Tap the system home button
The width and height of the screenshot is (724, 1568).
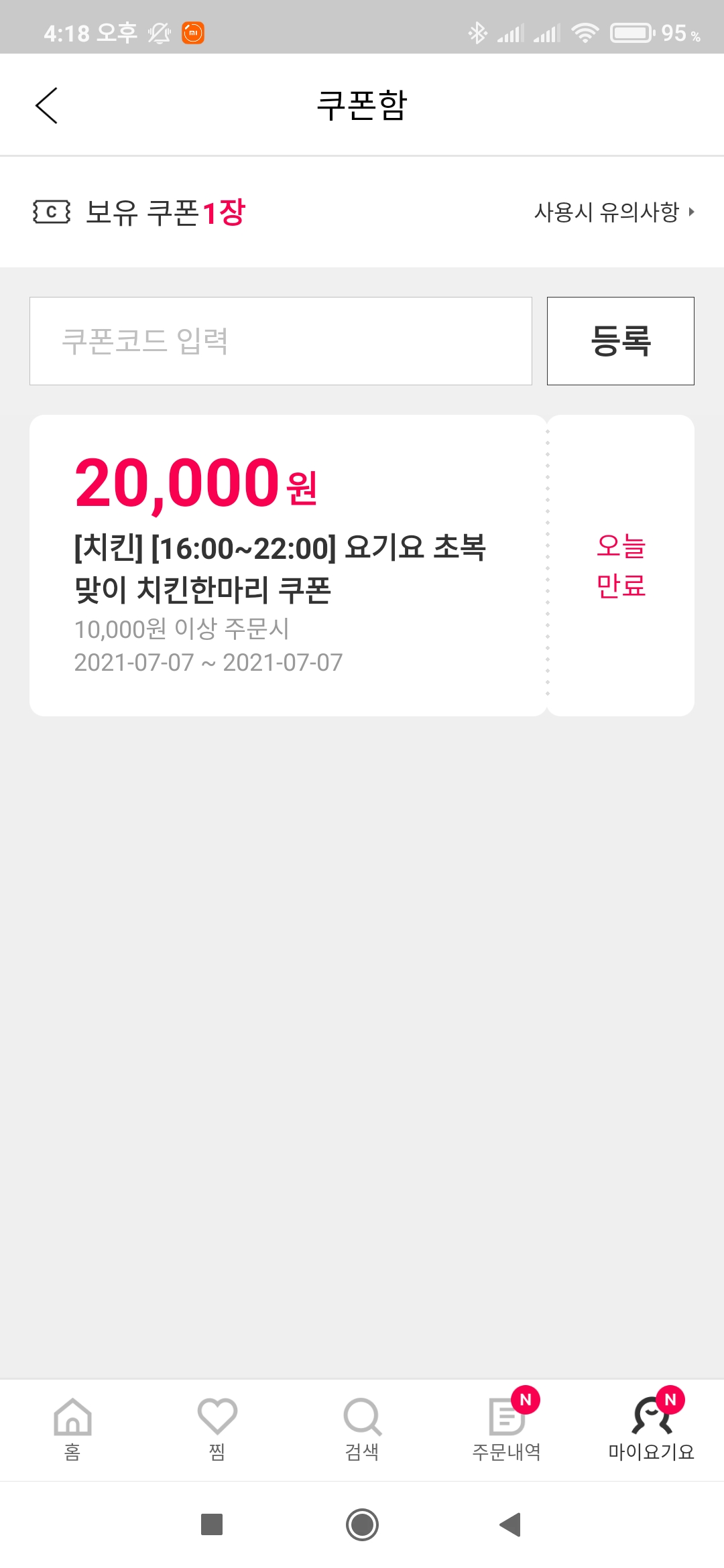(362, 1524)
